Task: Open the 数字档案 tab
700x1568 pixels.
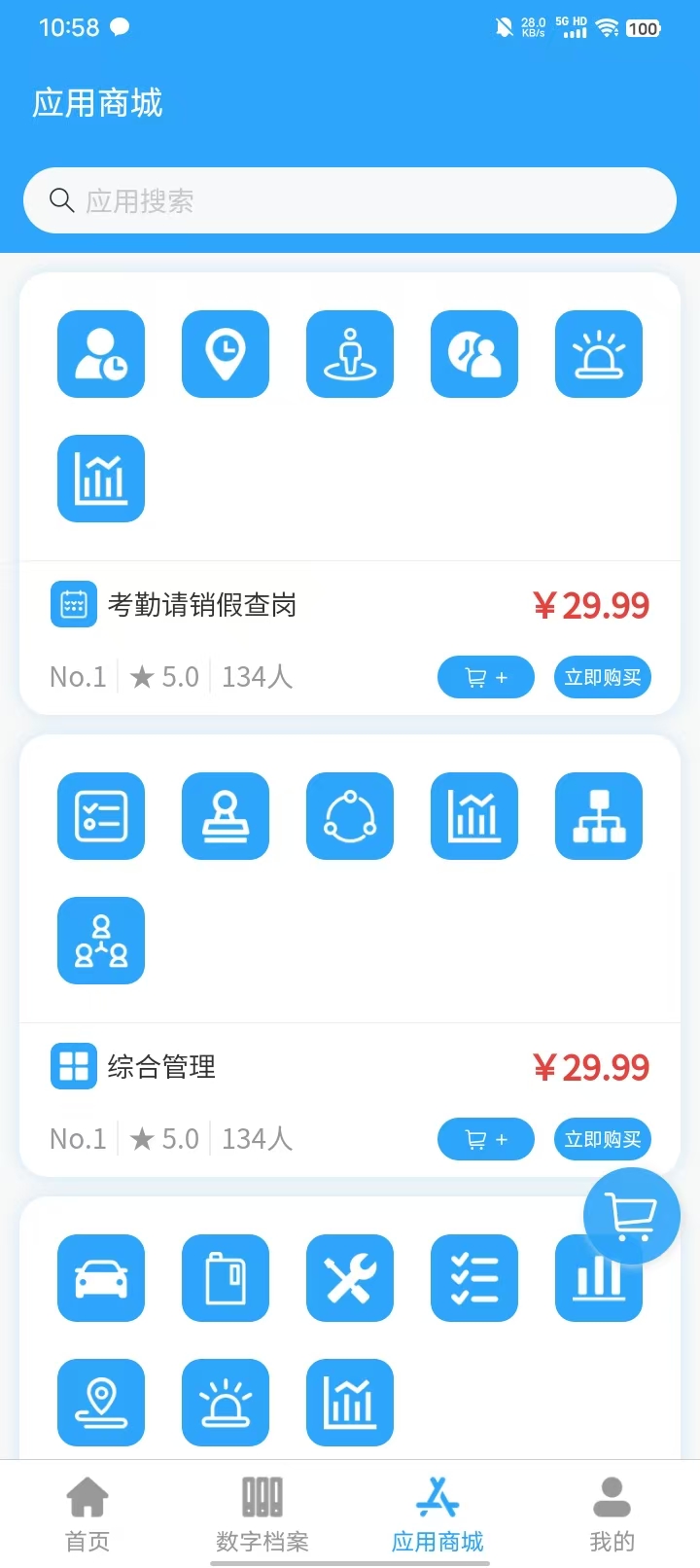Action: (262, 1515)
